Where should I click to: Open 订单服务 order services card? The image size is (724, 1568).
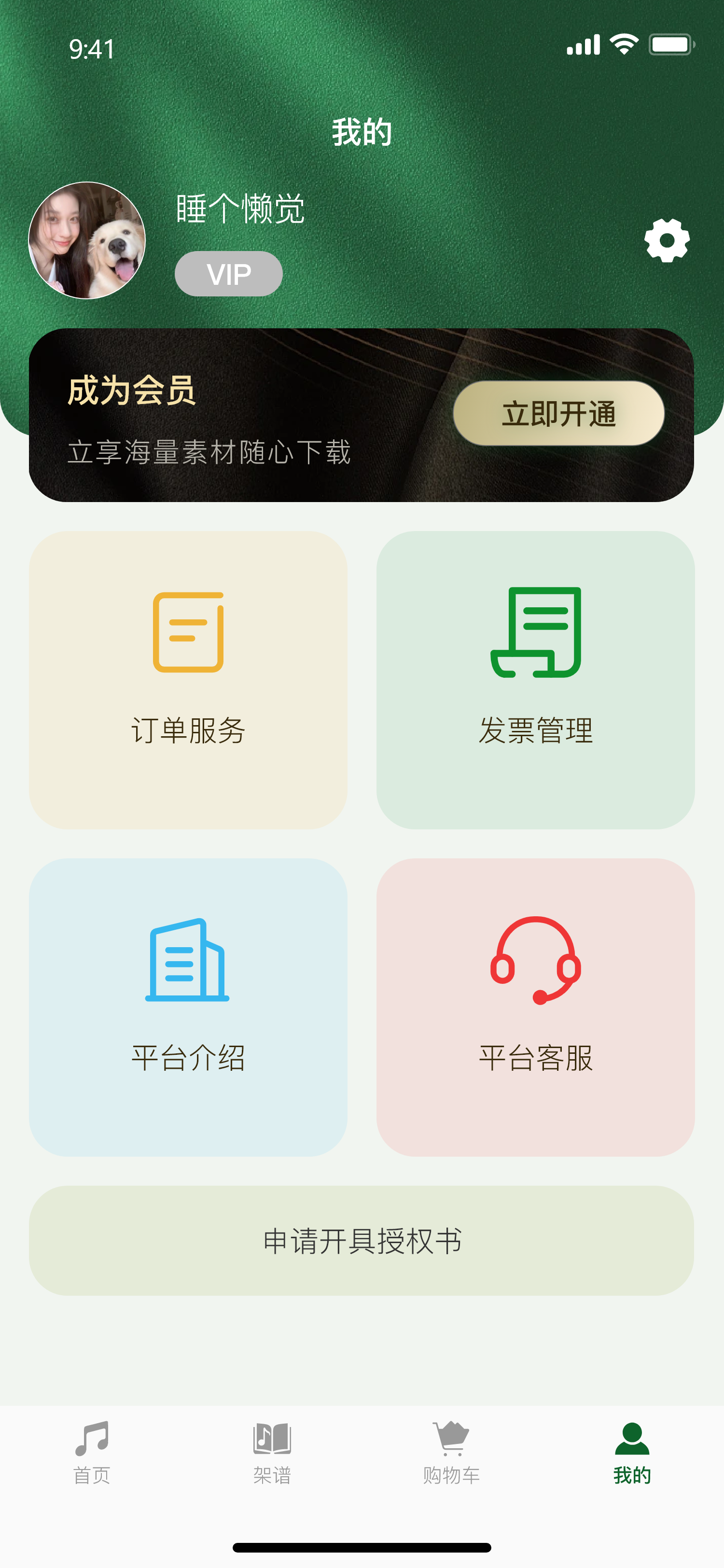coord(188,679)
